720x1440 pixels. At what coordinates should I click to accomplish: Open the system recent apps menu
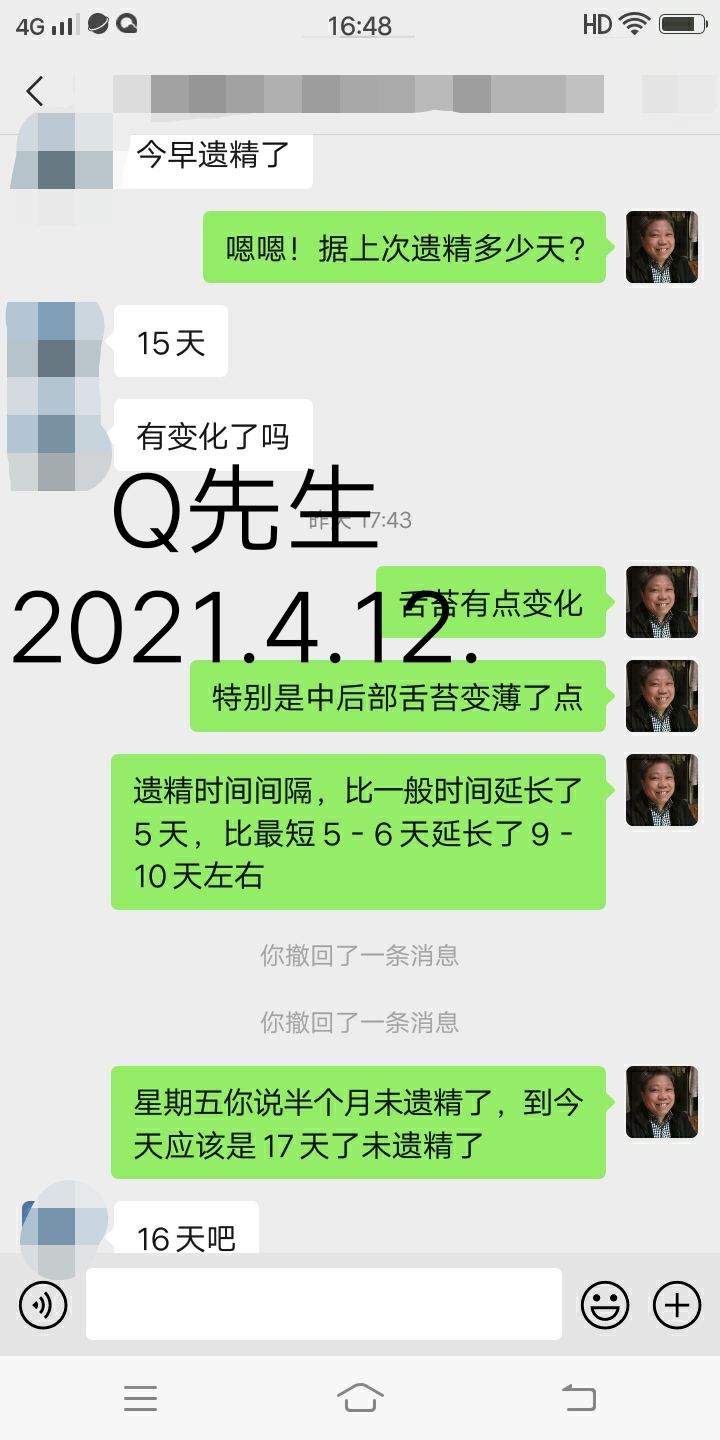coord(140,1398)
